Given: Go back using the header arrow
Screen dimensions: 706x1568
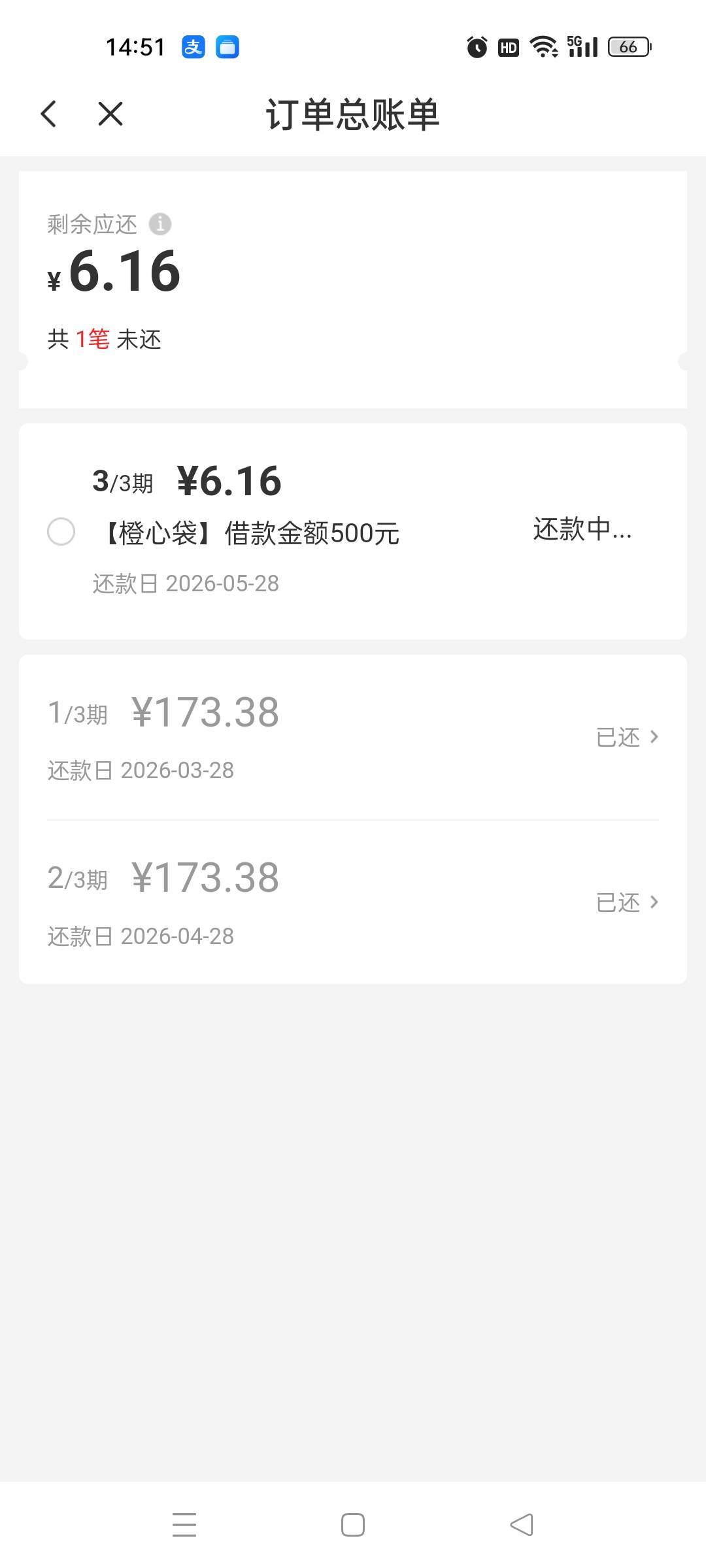Looking at the screenshot, I should (49, 114).
